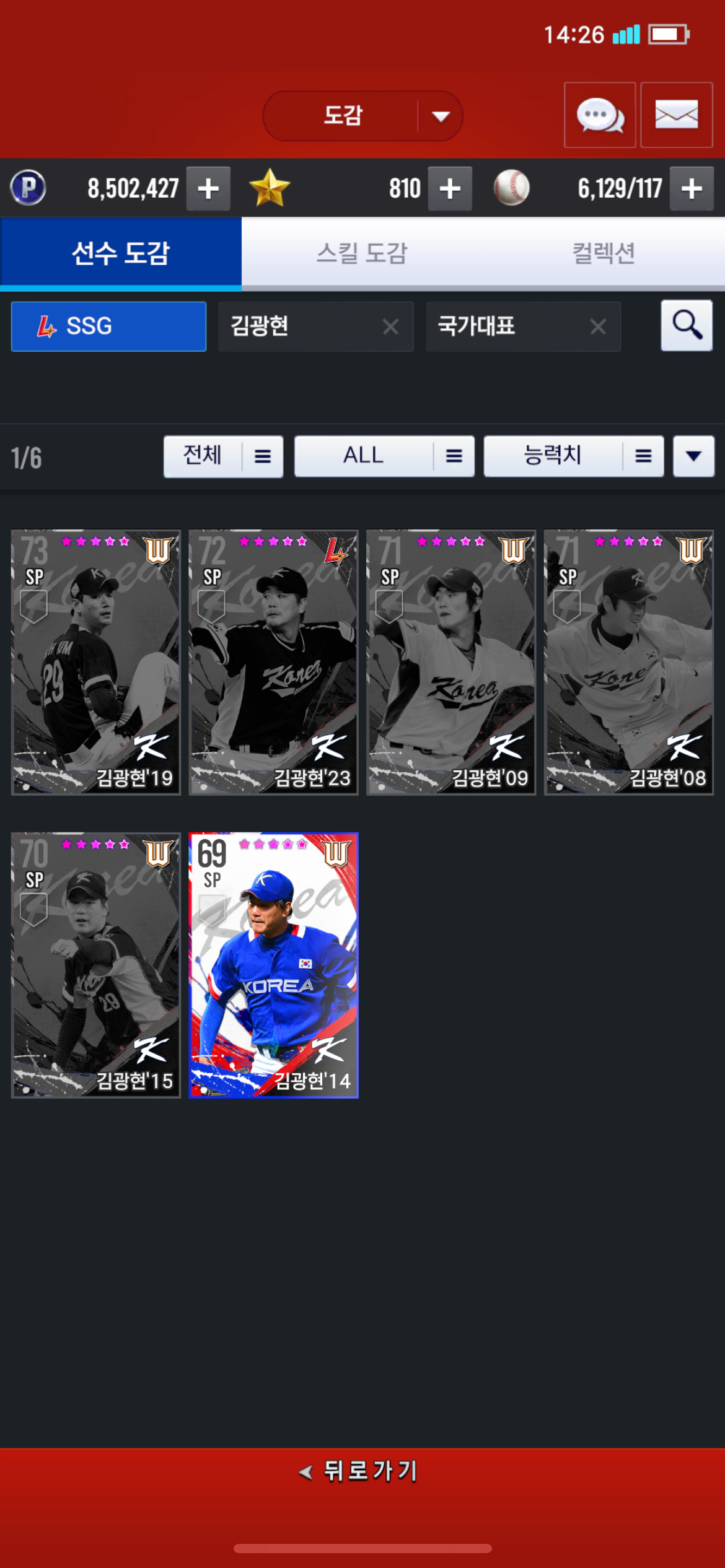Image resolution: width=725 pixels, height=1568 pixels.
Task: Open the 도감 dropdown menu
Action: pos(362,116)
